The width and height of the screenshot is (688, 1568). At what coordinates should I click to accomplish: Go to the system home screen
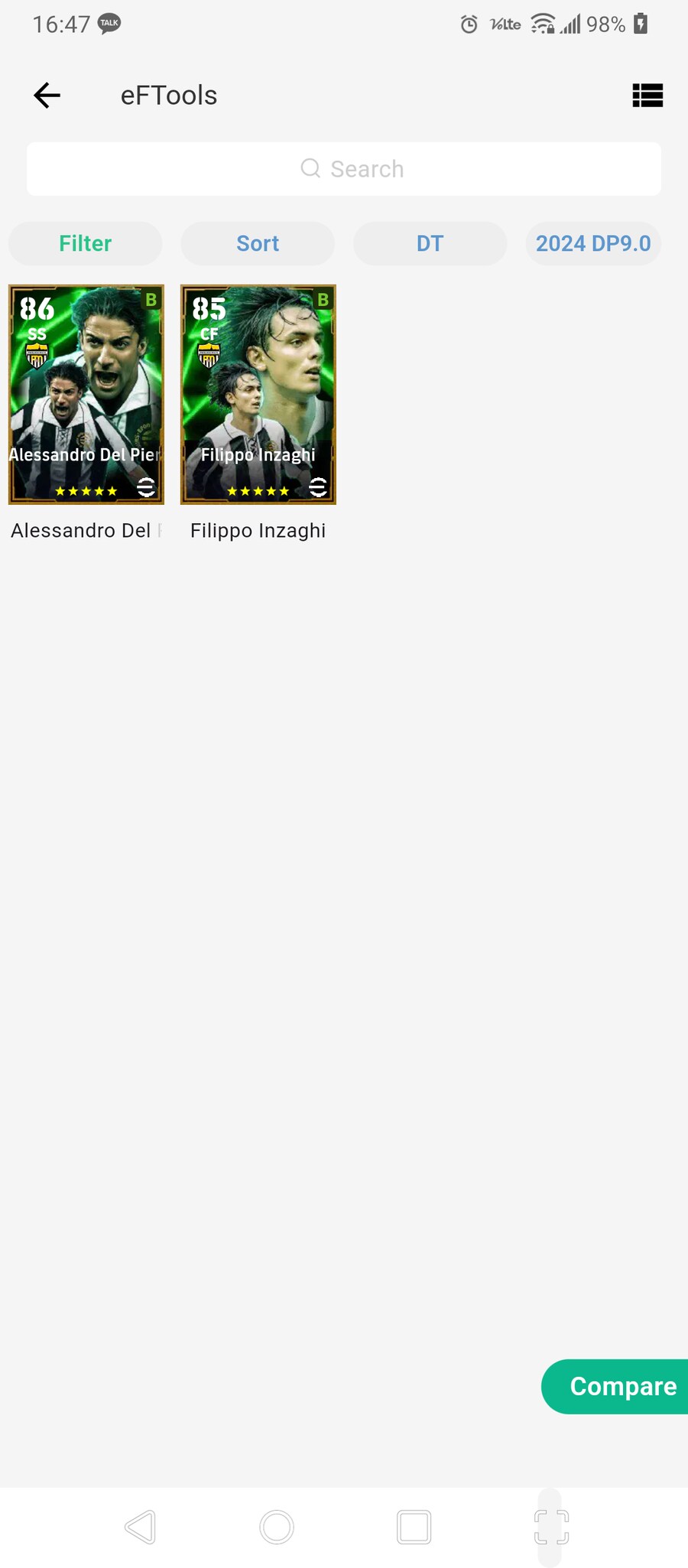pos(277,1527)
